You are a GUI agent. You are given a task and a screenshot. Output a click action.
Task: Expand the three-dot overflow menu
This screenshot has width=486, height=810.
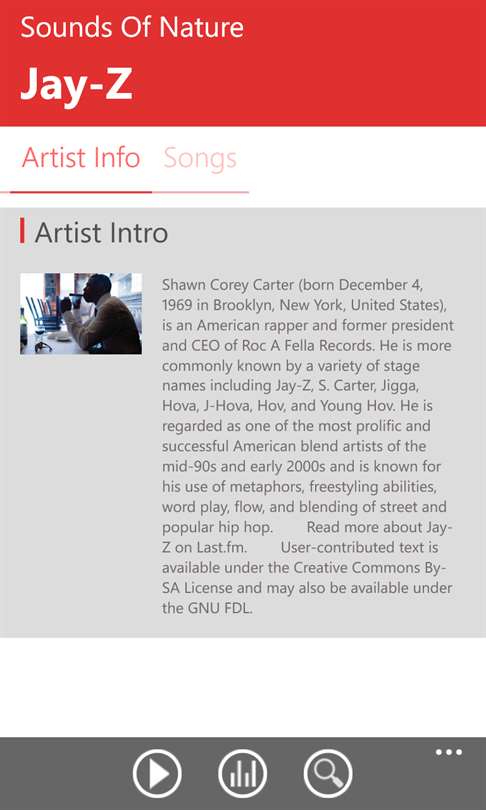pyautogui.click(x=448, y=752)
